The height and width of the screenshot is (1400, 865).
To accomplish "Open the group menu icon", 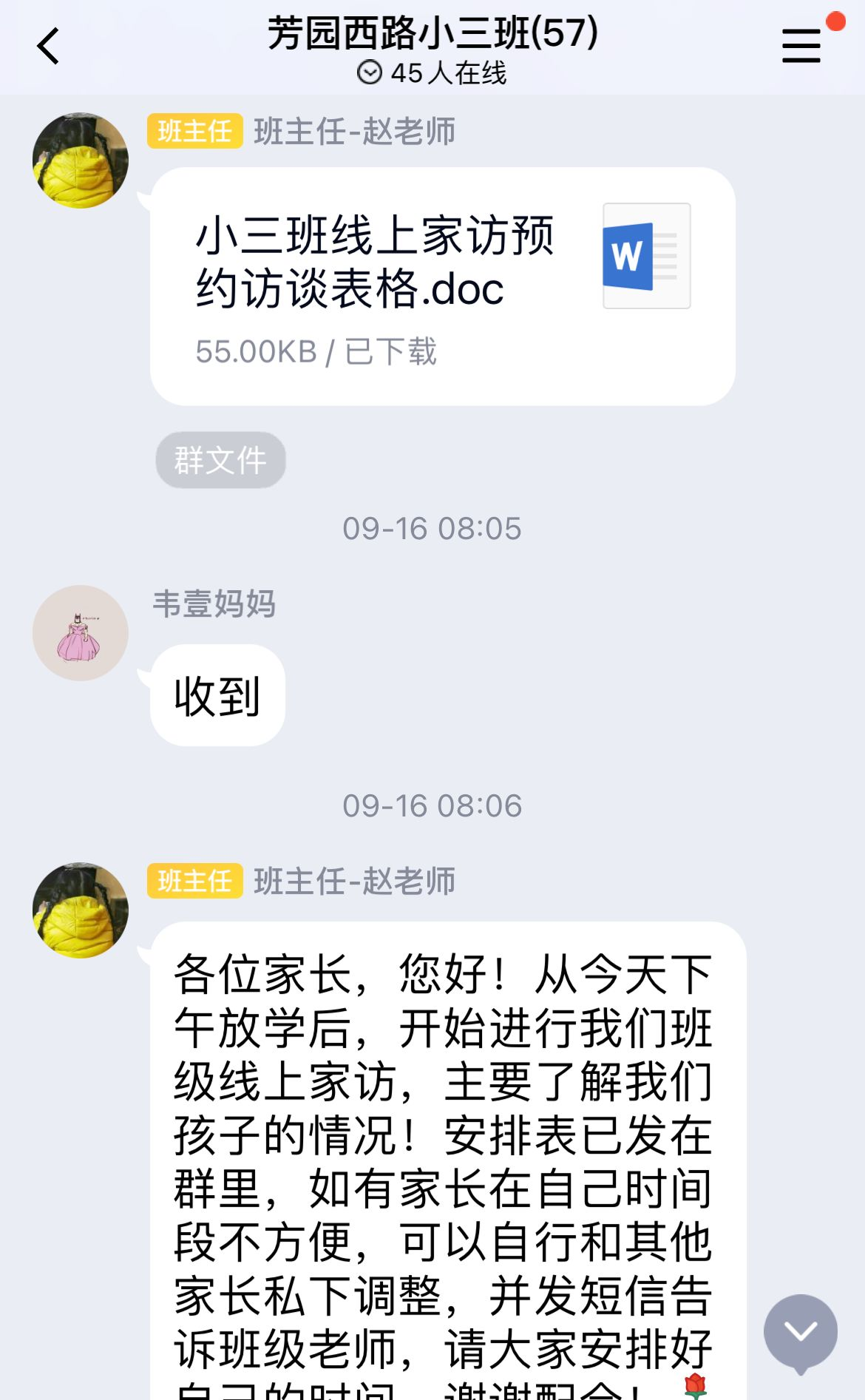I will pyautogui.click(x=801, y=47).
